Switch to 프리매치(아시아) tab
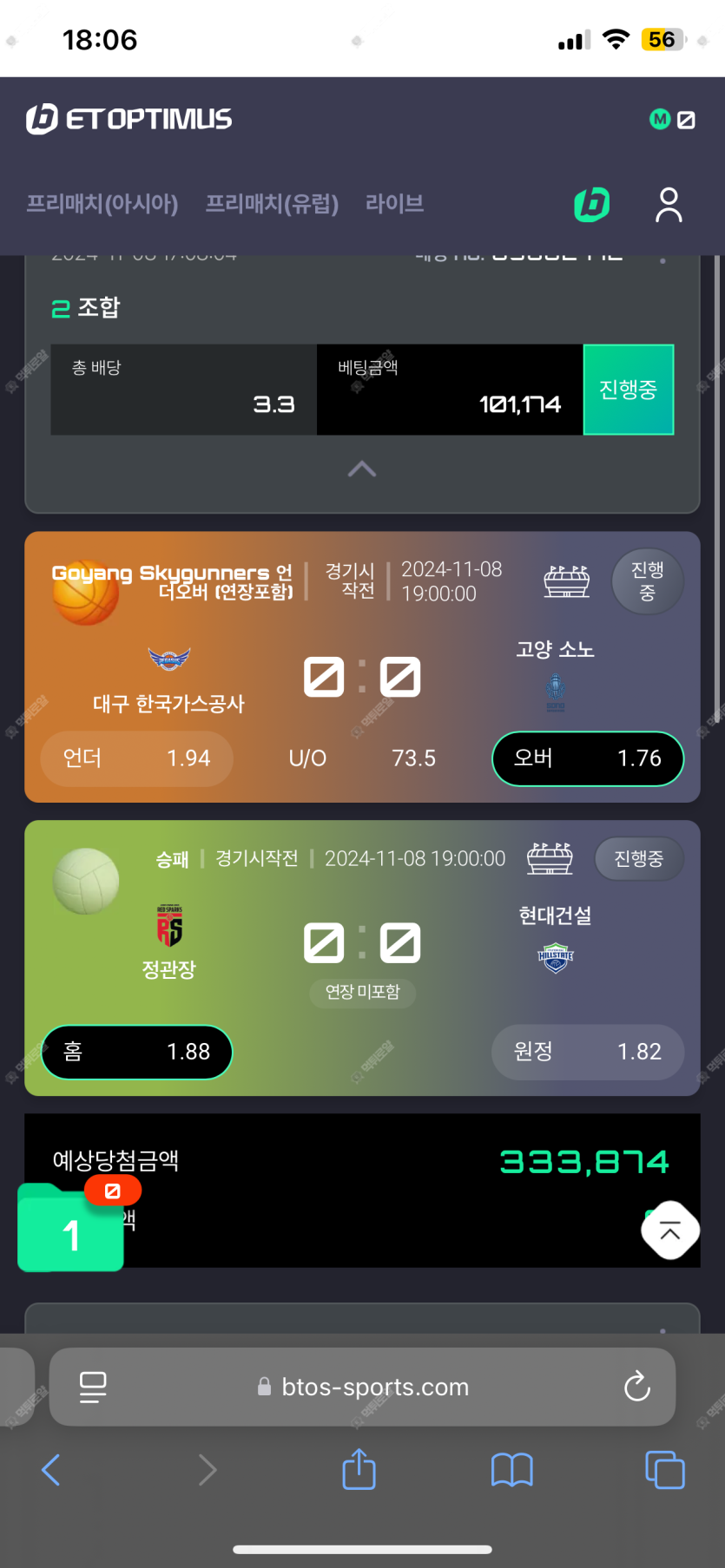Screen dimensions: 725x1568 pyautogui.click(x=102, y=204)
